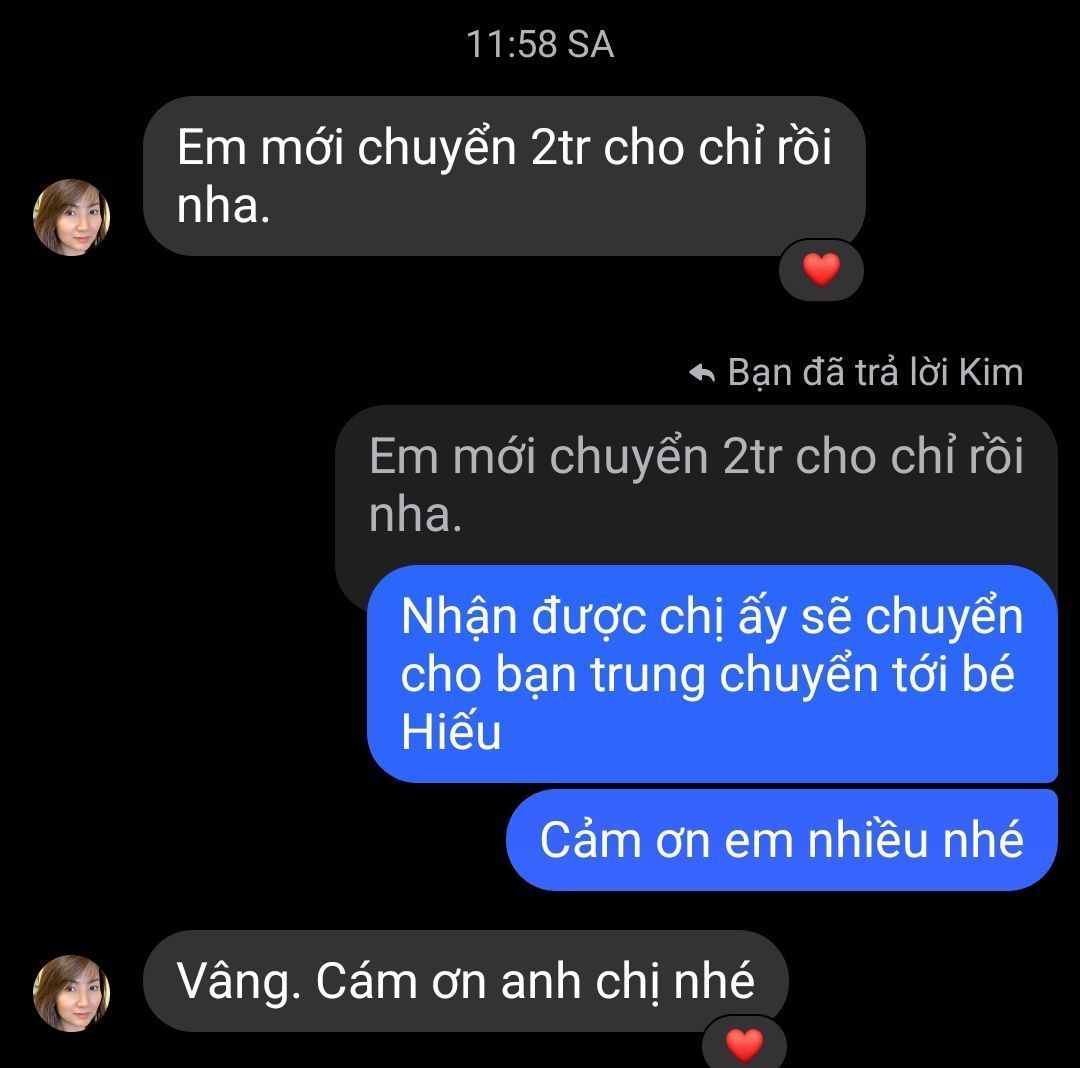View heart reaction on 'Vâng. Cám ơn' message
The image size is (1080, 1068).
744,1045
